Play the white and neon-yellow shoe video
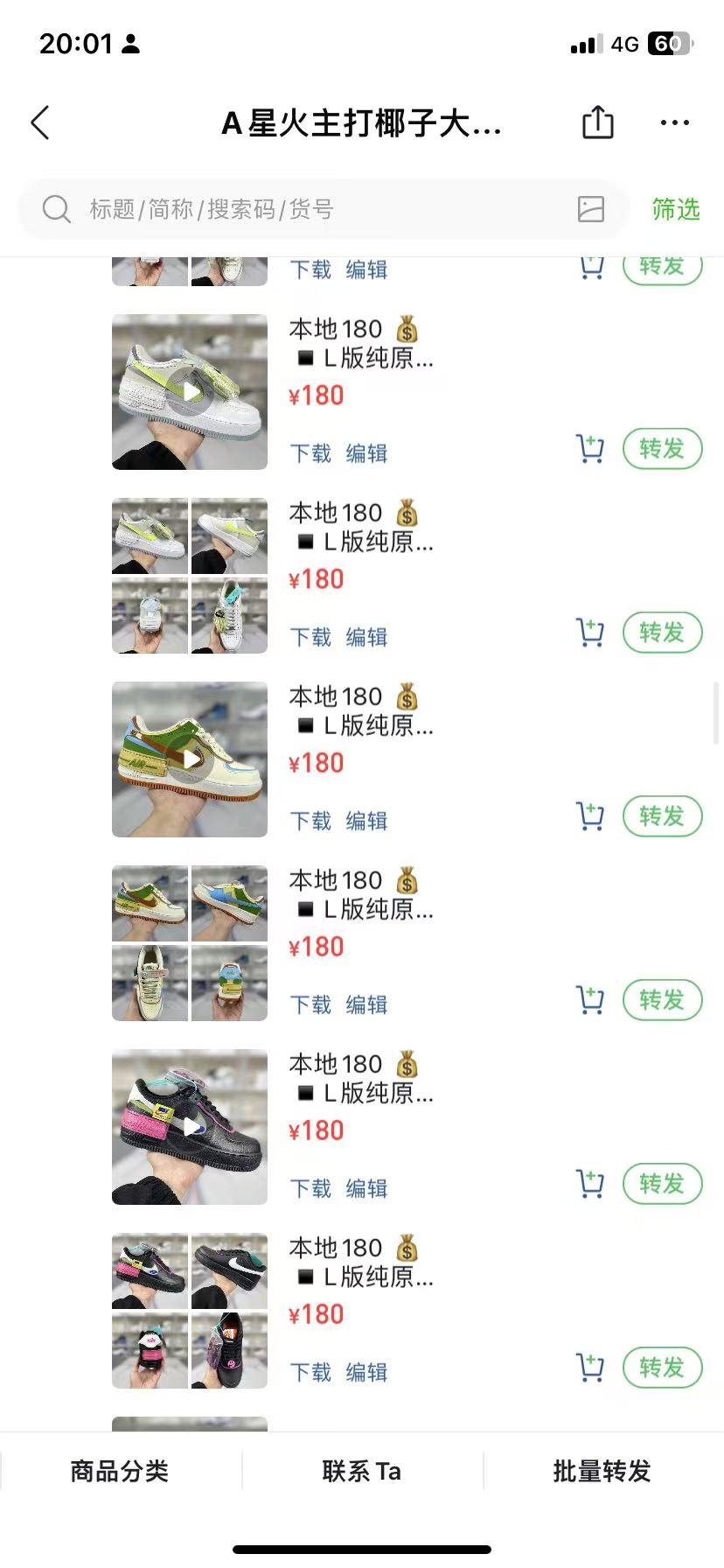This screenshot has height=1568, width=724. click(x=190, y=392)
